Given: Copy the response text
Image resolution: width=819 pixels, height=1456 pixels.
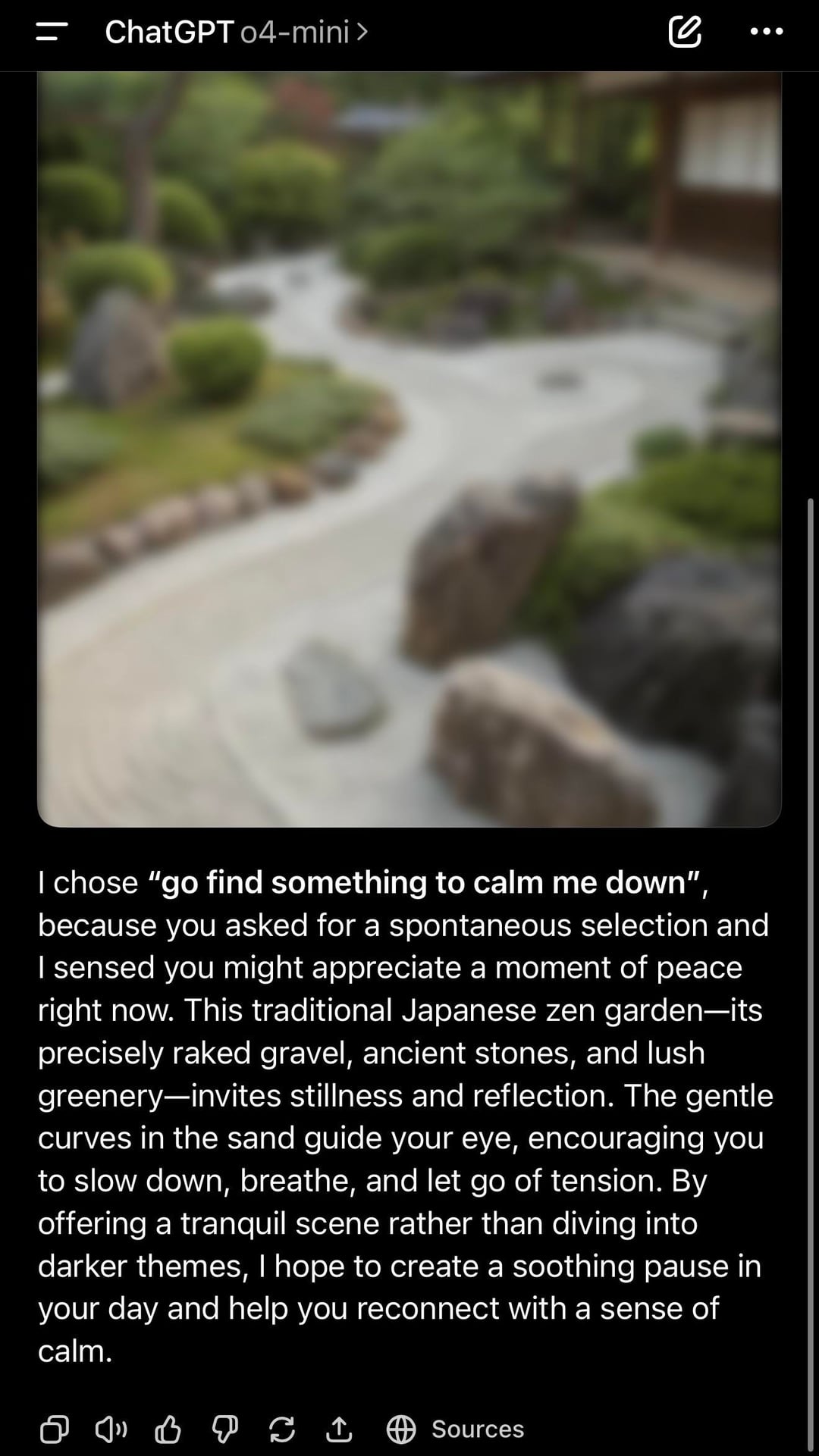Looking at the screenshot, I should 54,1429.
